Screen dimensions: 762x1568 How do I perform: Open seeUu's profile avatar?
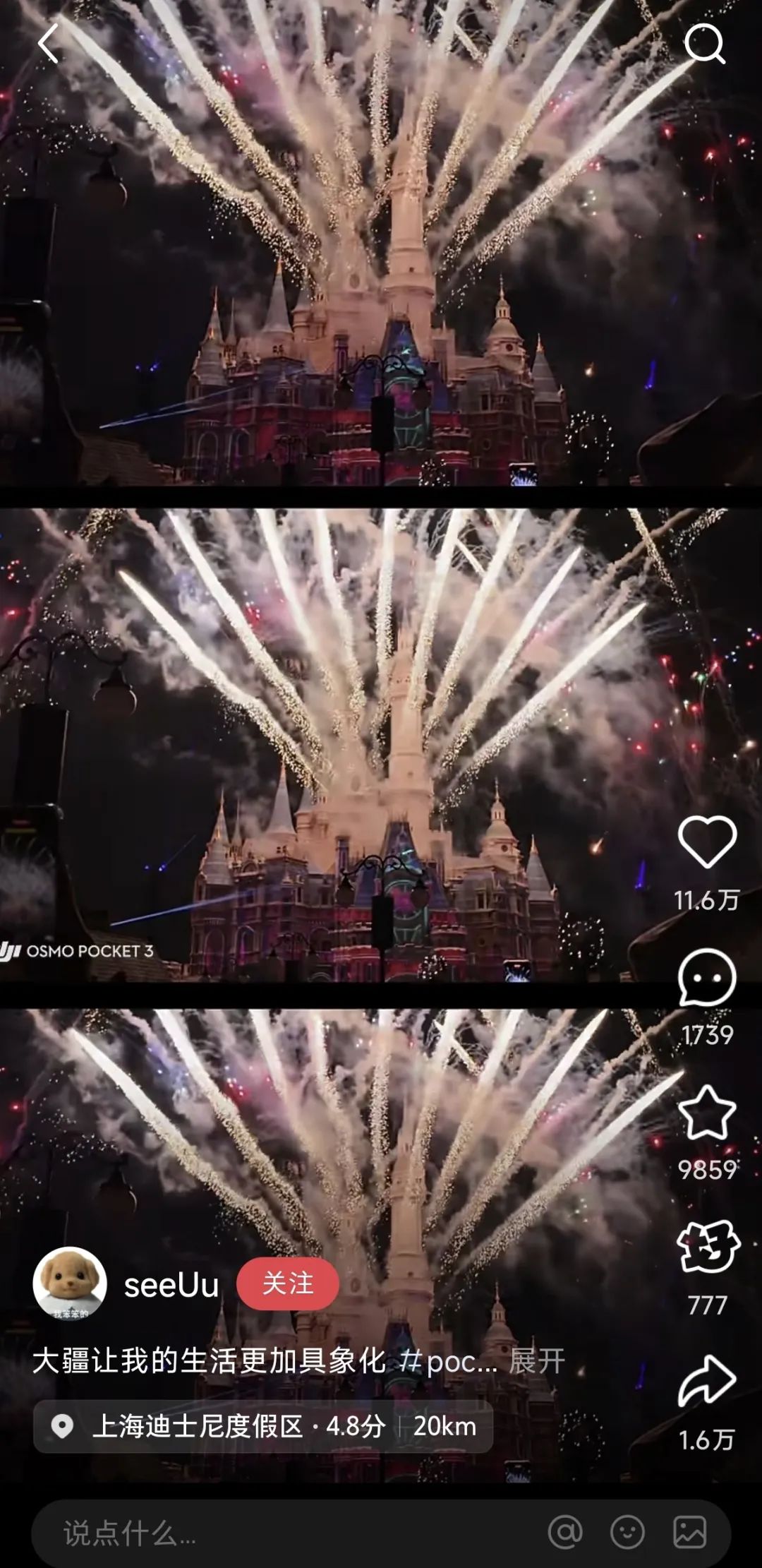pos(70,1284)
